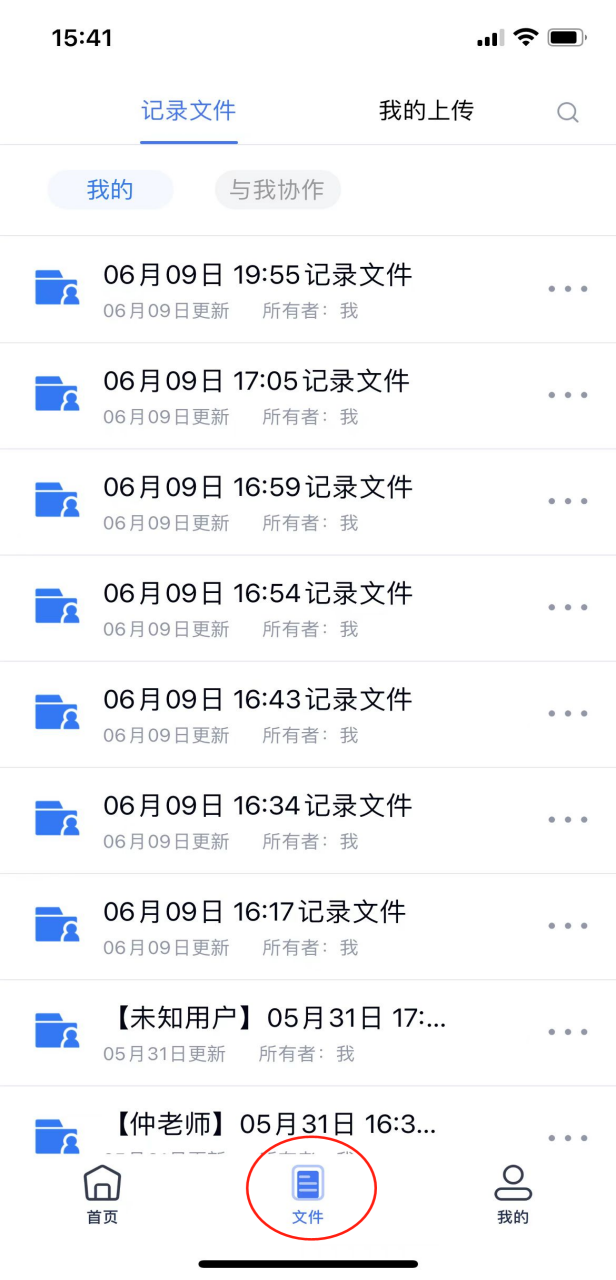Open 06月09日 16:34 记录文件 folder
The image size is (616, 1280).
(308, 820)
